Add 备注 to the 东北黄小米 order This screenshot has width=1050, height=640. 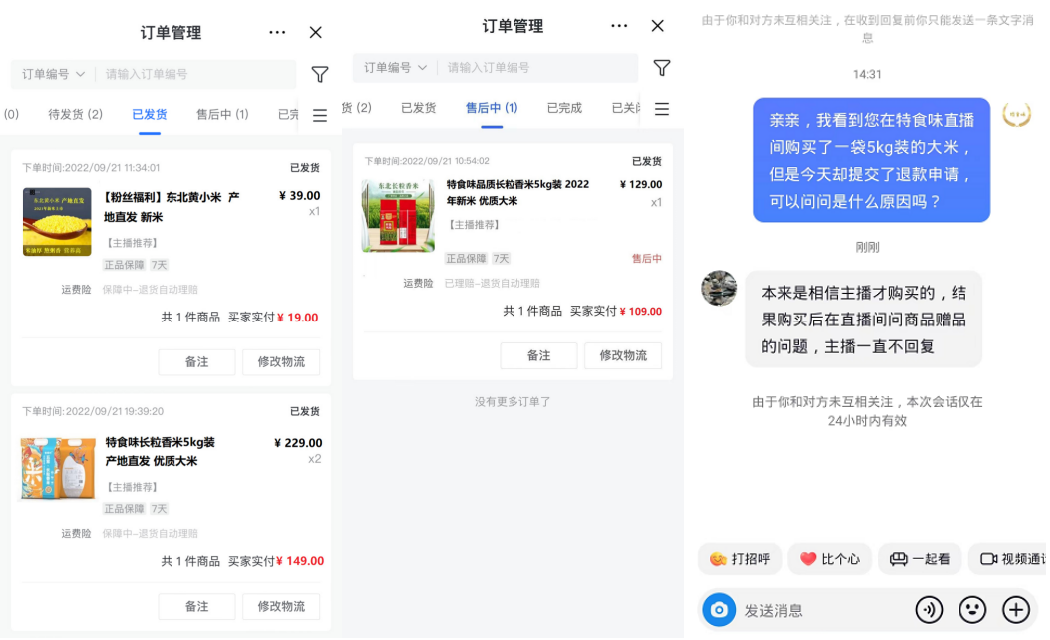click(x=197, y=361)
